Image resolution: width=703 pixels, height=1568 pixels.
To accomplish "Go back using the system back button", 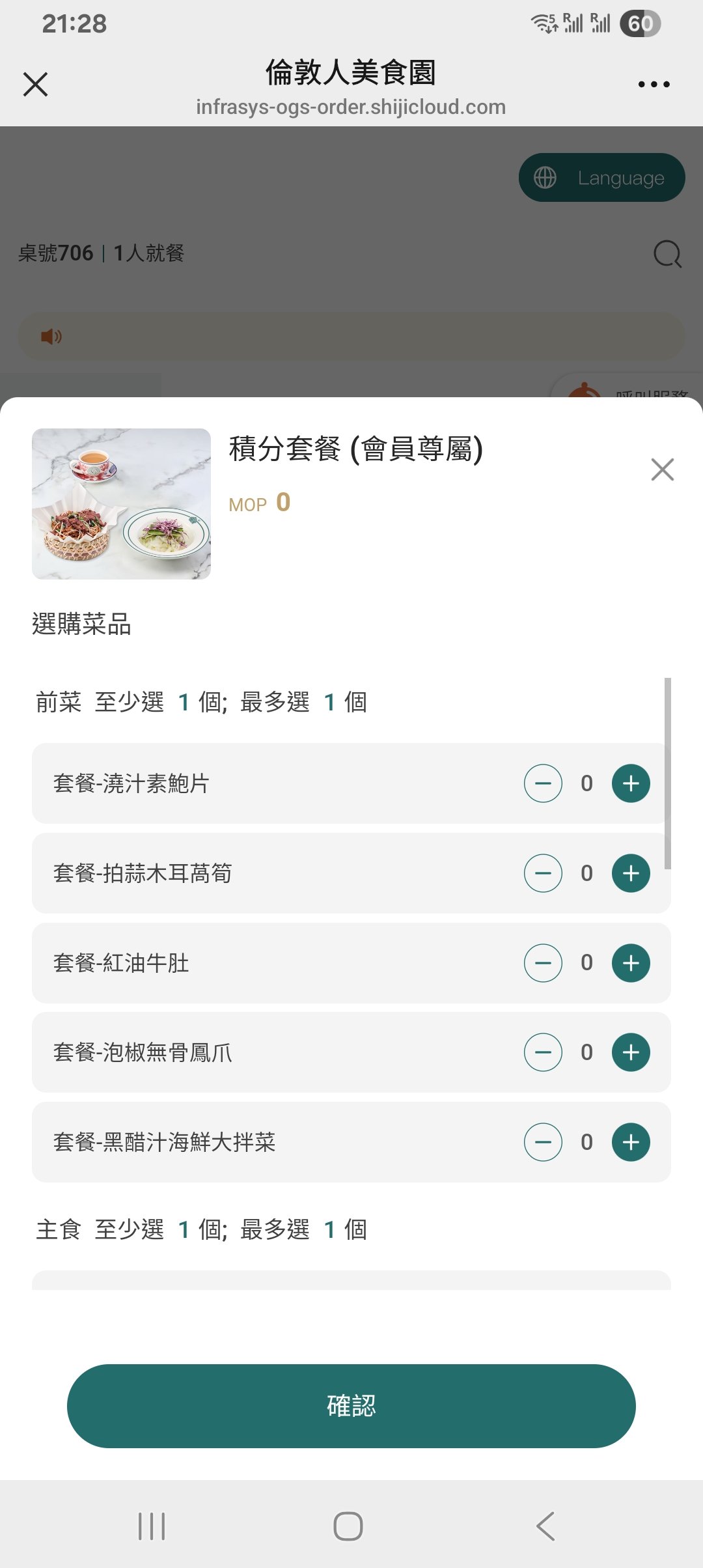I will tap(545, 1526).
